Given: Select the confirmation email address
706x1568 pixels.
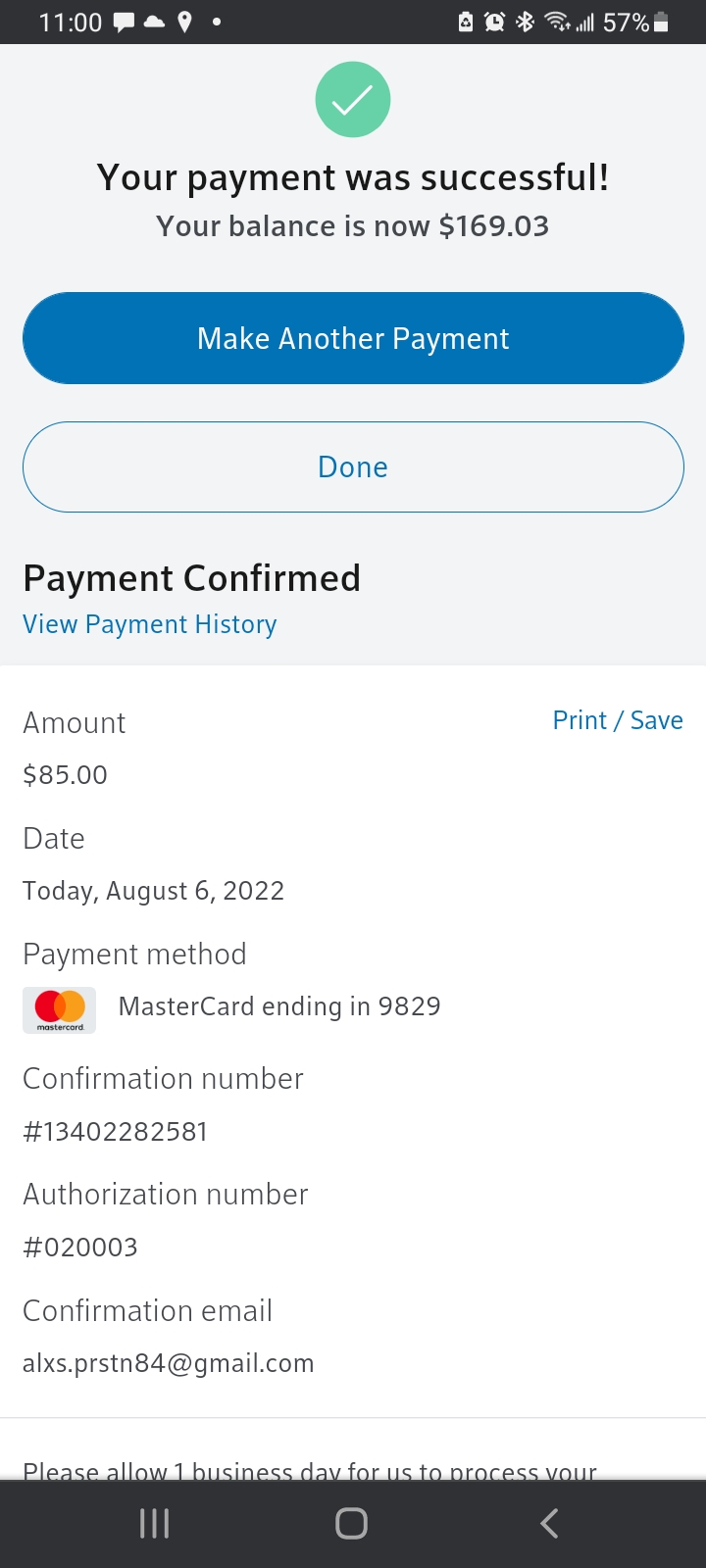Looking at the screenshot, I should tap(168, 1362).
